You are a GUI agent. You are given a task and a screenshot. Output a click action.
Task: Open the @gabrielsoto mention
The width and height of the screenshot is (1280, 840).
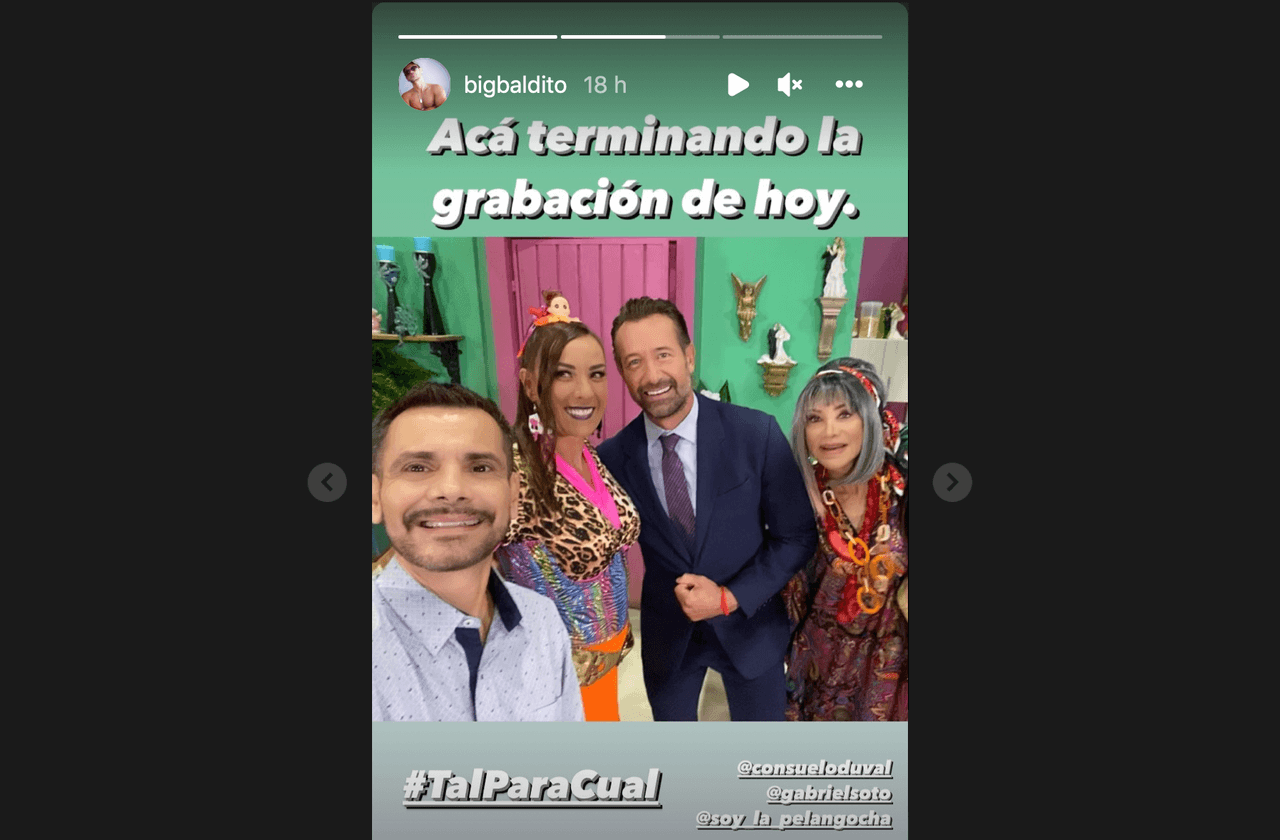click(x=827, y=793)
